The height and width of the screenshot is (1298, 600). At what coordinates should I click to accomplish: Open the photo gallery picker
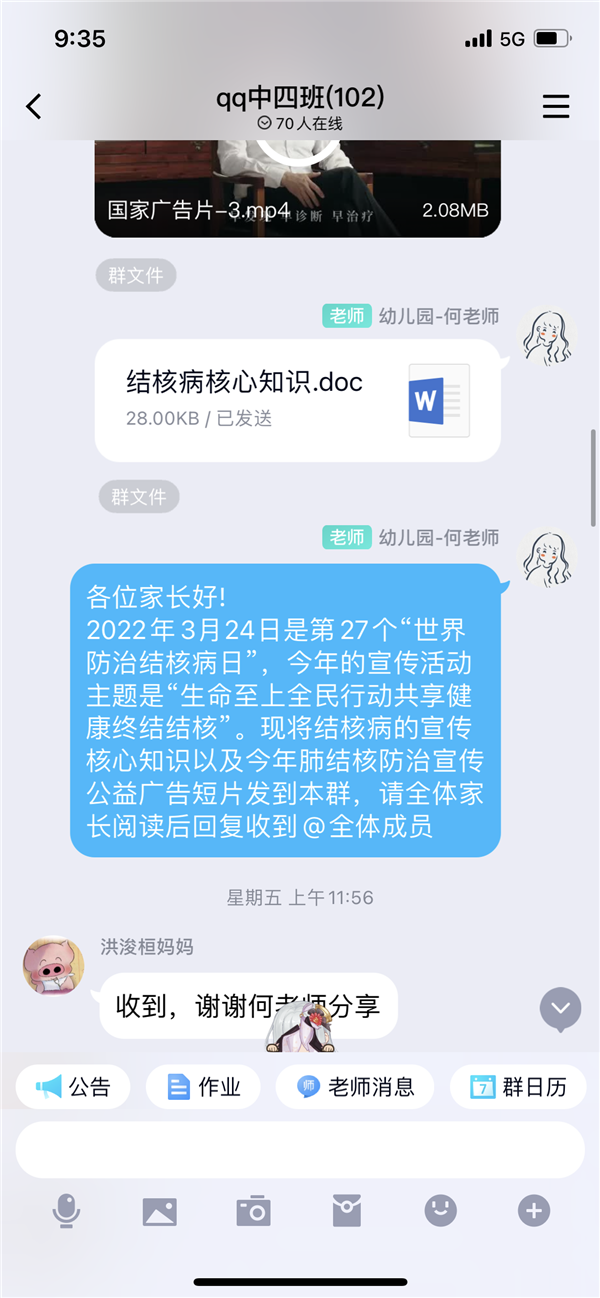[160, 1211]
